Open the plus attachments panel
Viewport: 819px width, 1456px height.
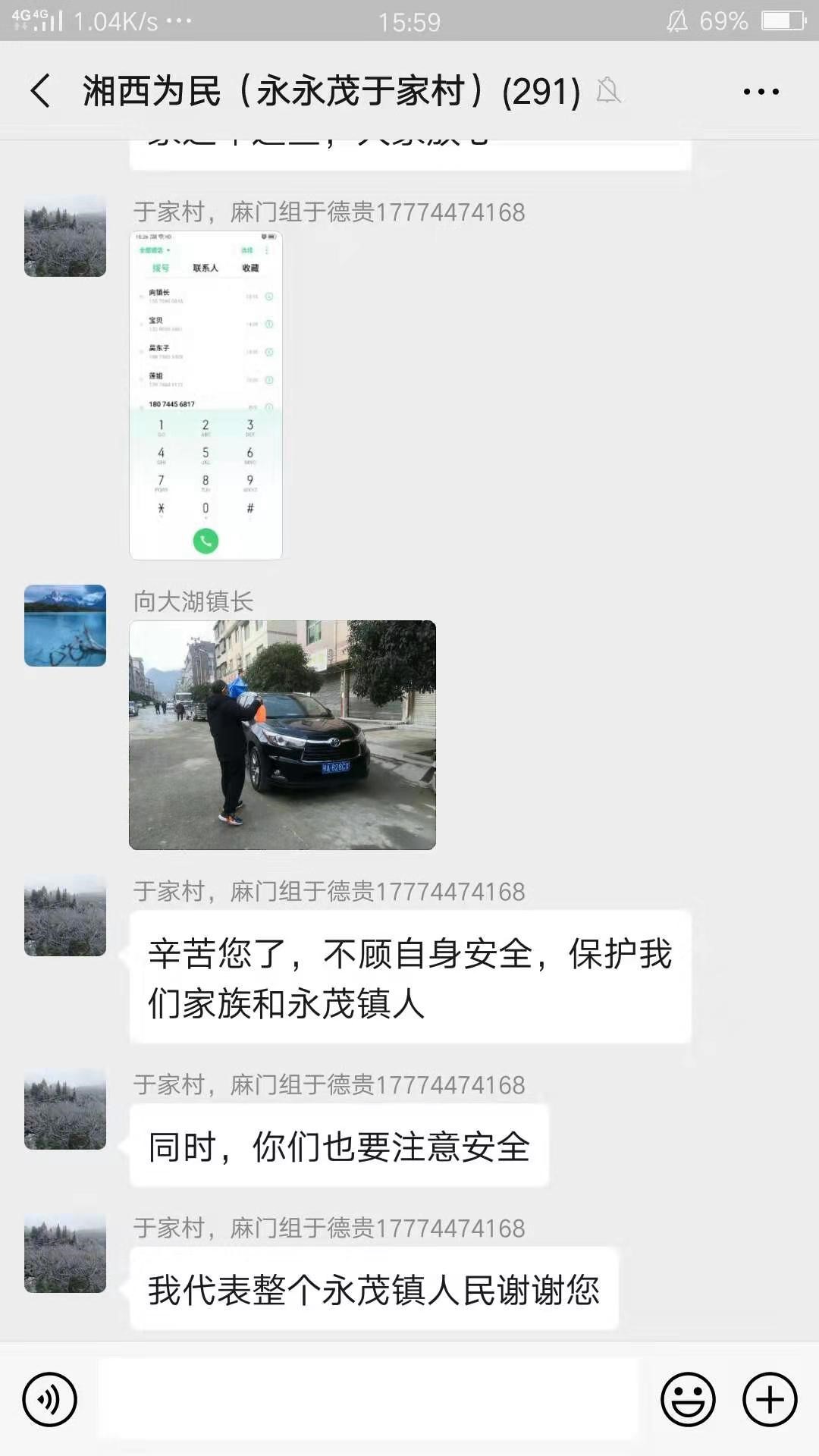click(770, 1399)
